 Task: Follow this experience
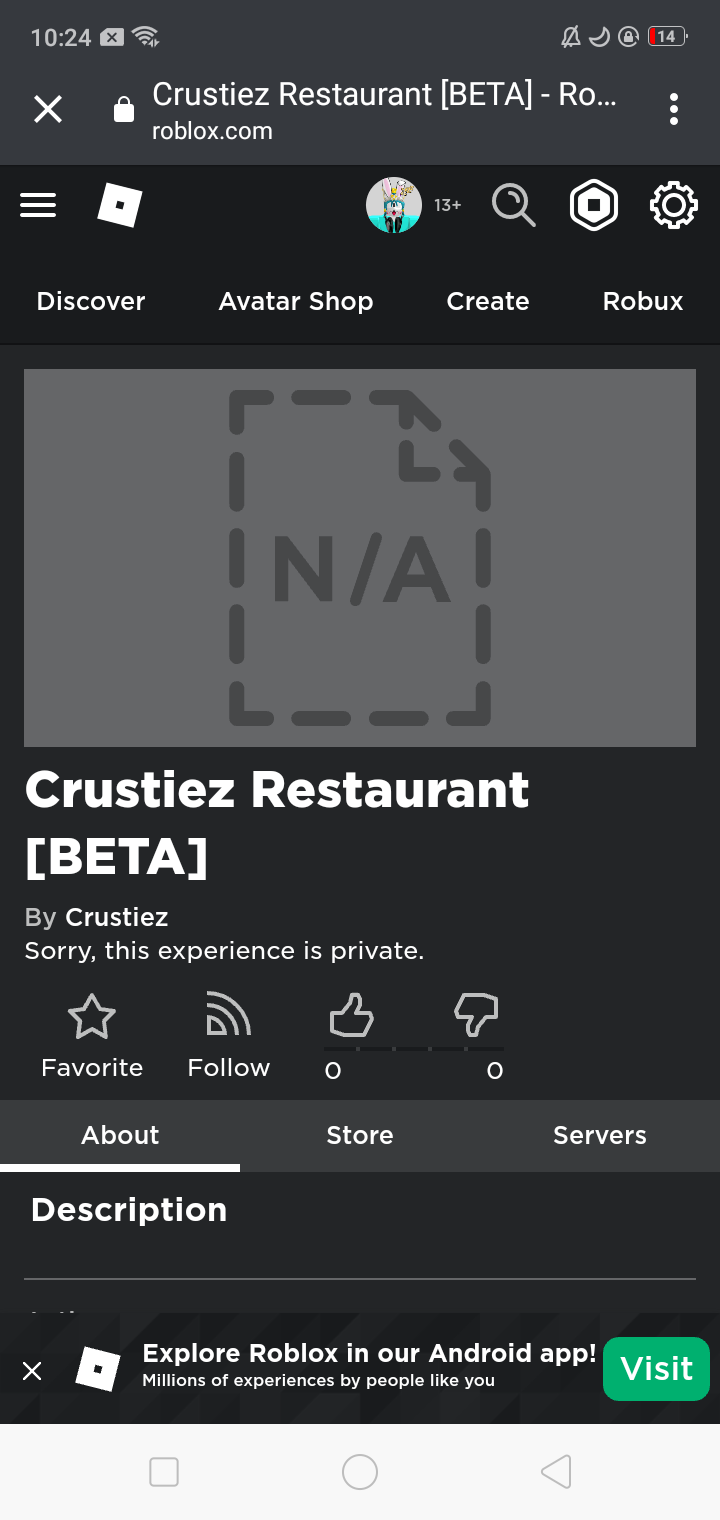tap(228, 1036)
